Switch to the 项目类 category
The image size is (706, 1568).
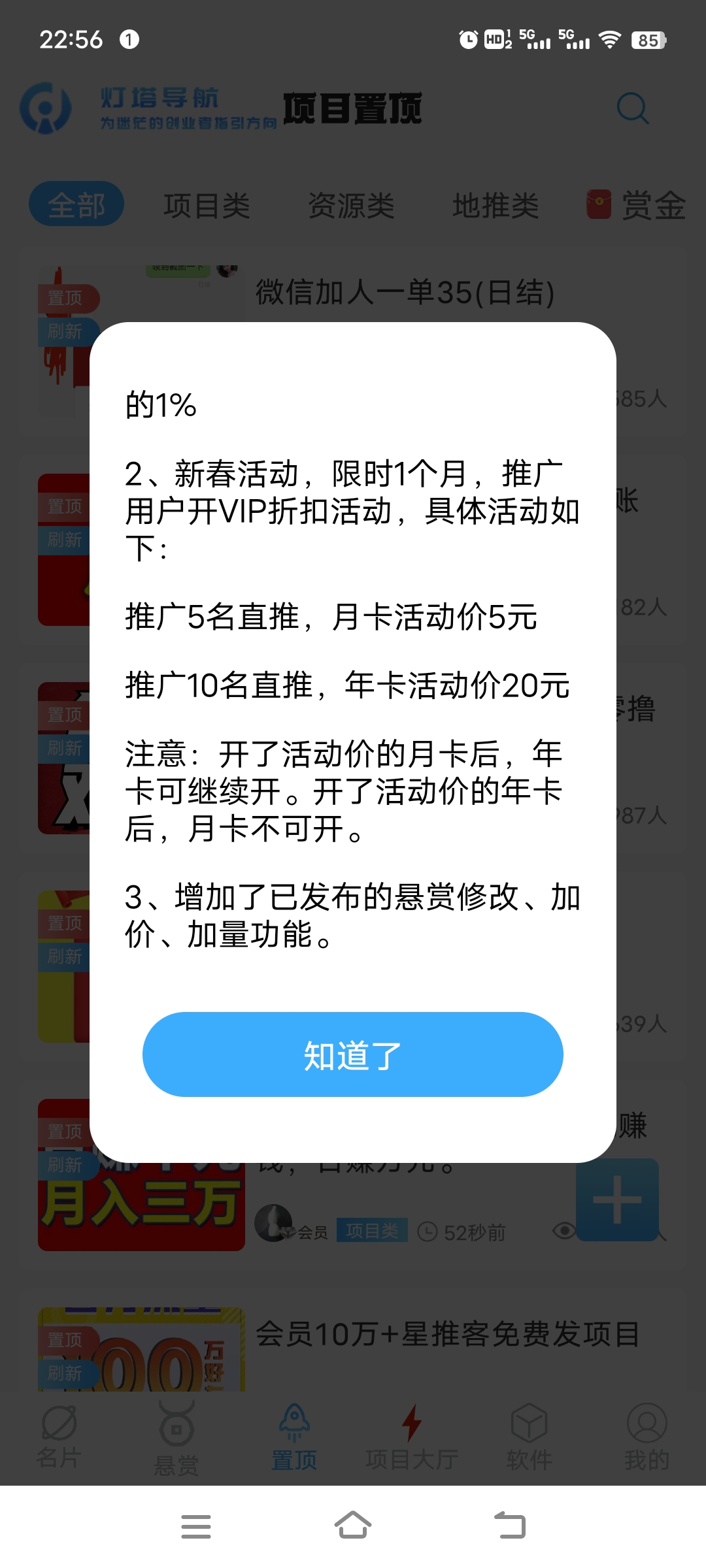point(207,206)
